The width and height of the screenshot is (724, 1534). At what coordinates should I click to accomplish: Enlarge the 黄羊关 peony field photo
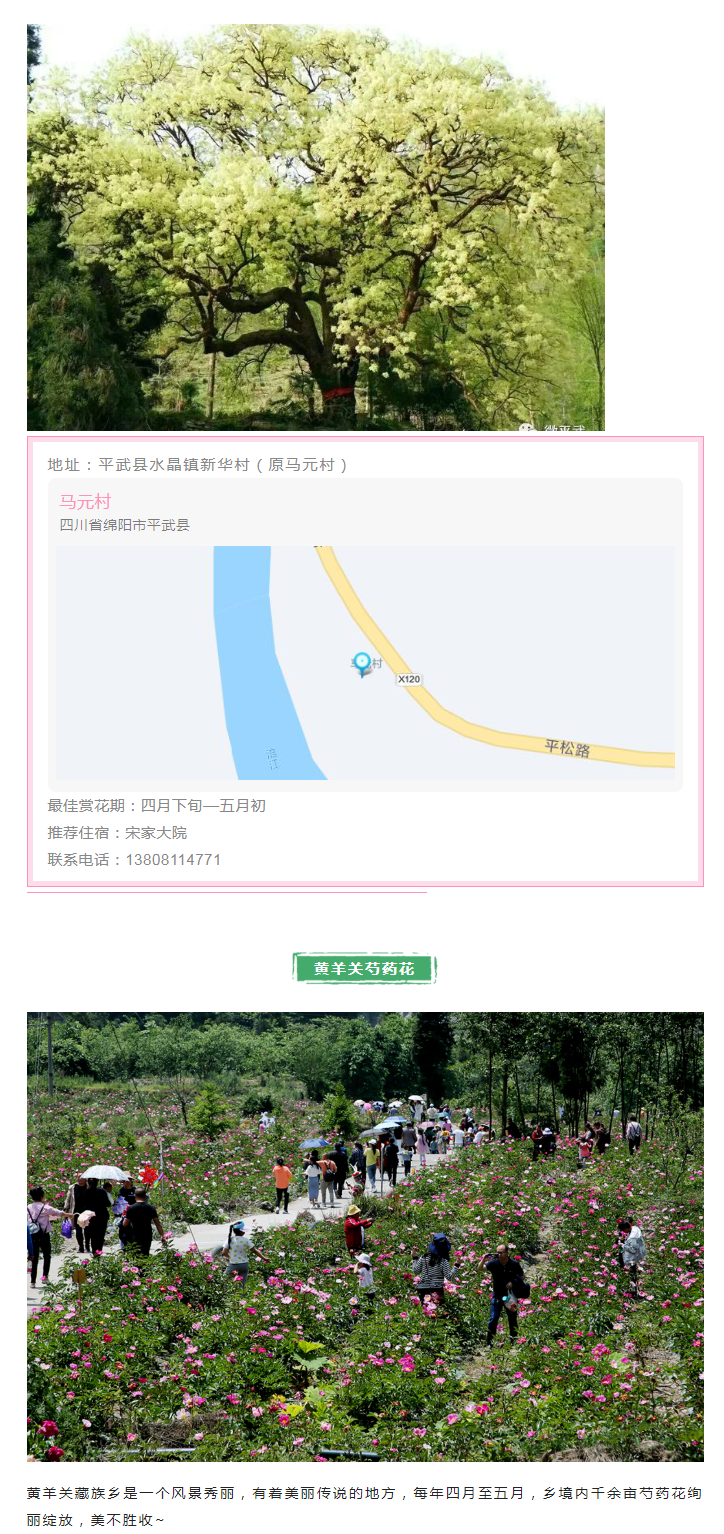365,1236
